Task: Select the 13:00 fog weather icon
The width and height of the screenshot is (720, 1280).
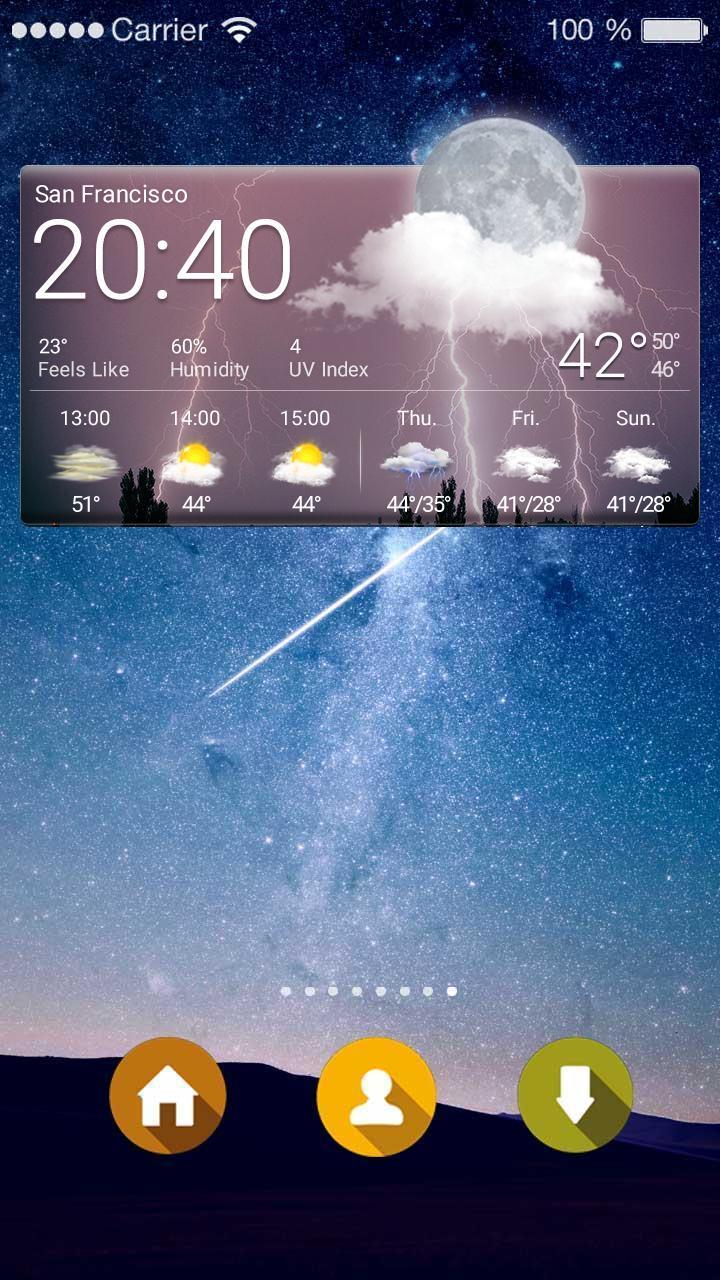Action: [85, 462]
